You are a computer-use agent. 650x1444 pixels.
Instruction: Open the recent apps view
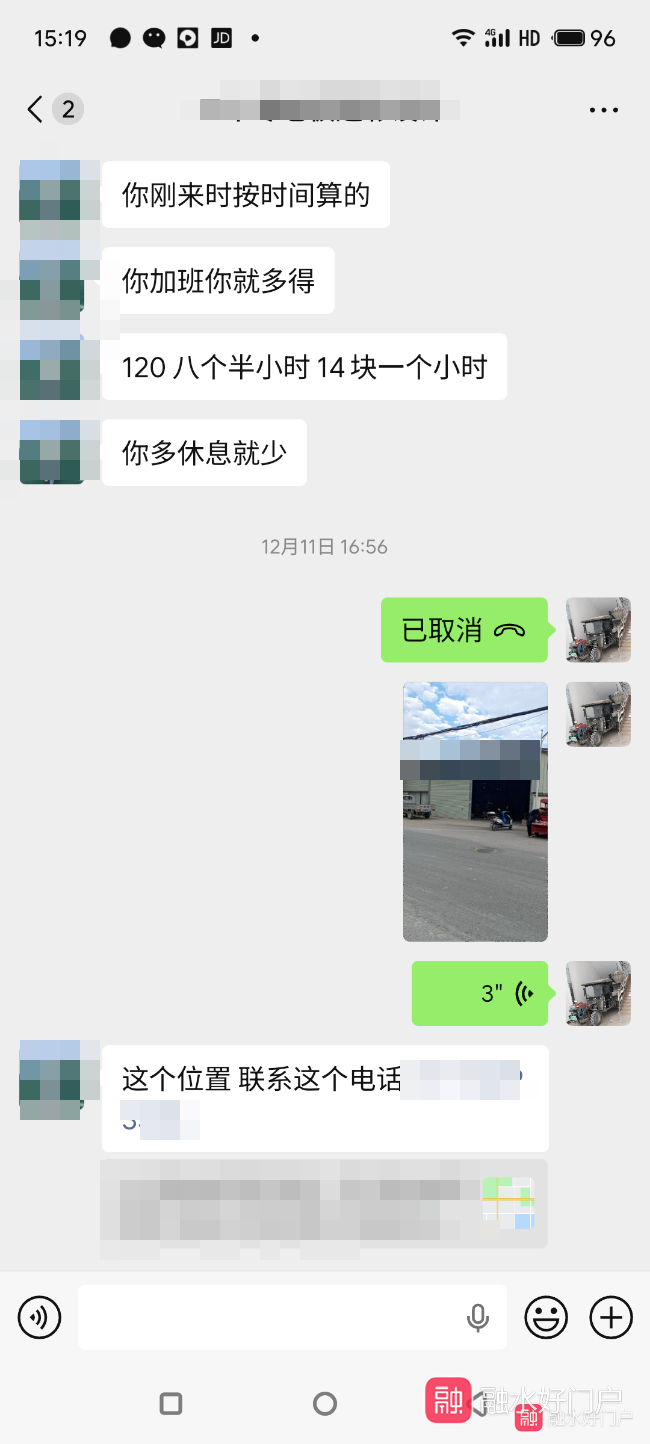pyautogui.click(x=171, y=1404)
